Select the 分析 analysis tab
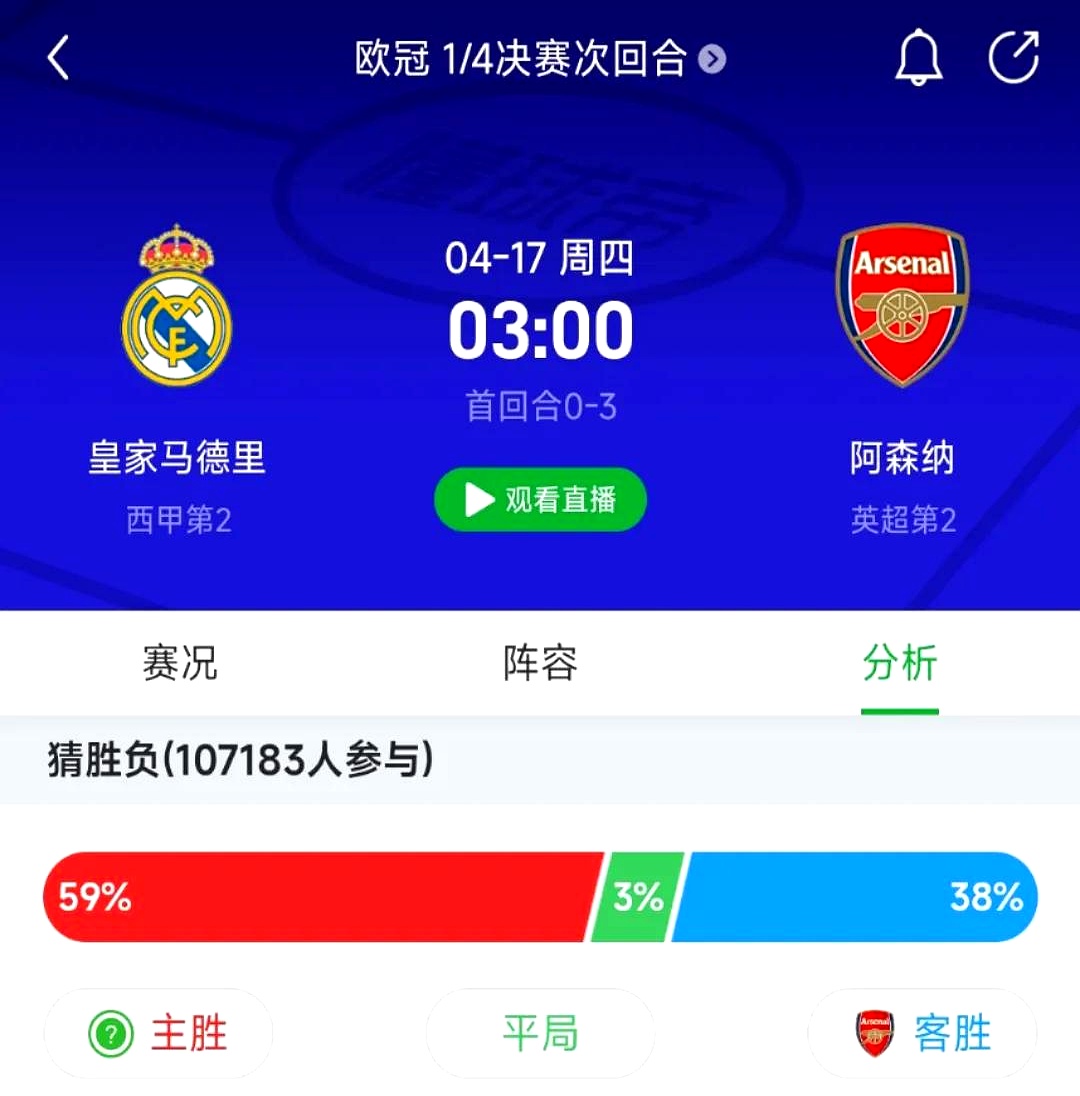Viewport: 1080px width, 1096px height. (899, 663)
